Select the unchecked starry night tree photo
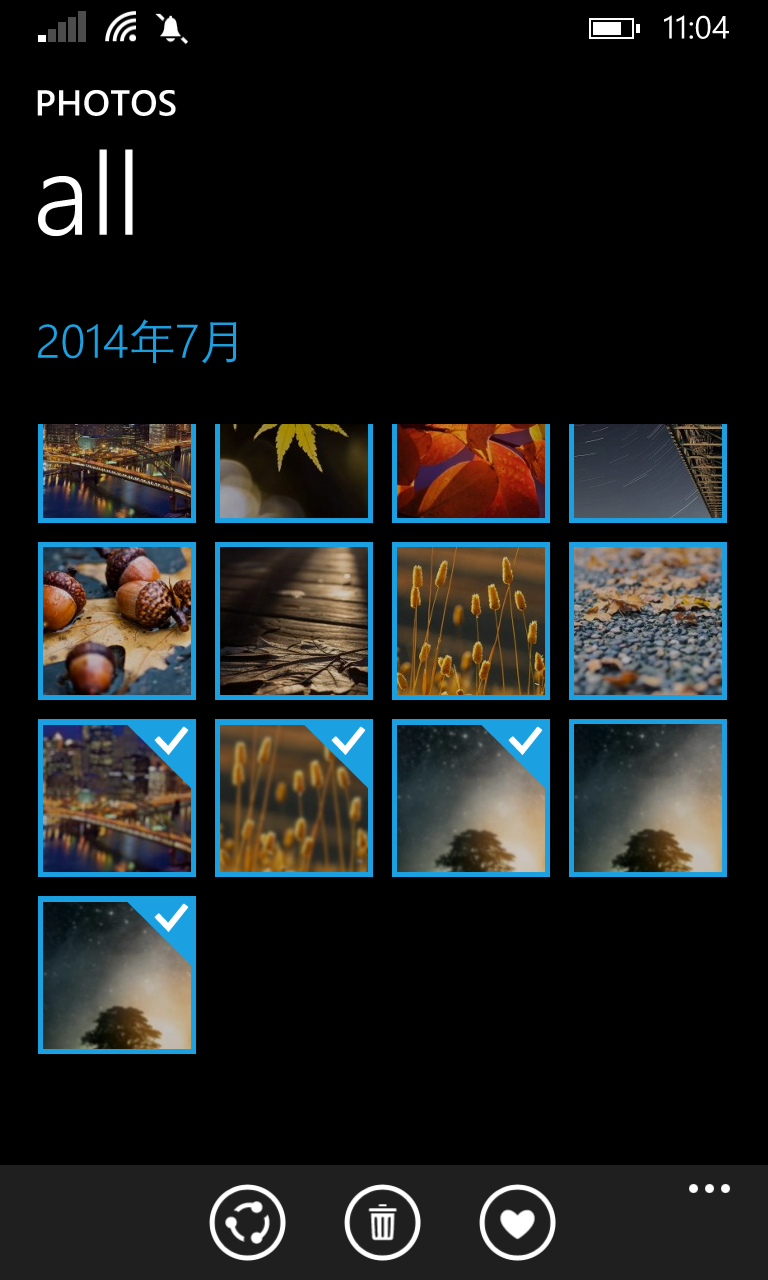Image resolution: width=768 pixels, height=1280 pixels. coord(648,798)
